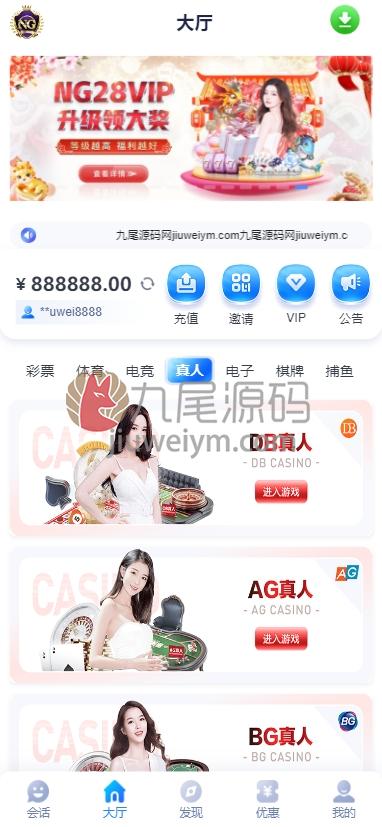The width and height of the screenshot is (382, 827).
Task: Go to the 我的 profile tab
Action: (344, 799)
